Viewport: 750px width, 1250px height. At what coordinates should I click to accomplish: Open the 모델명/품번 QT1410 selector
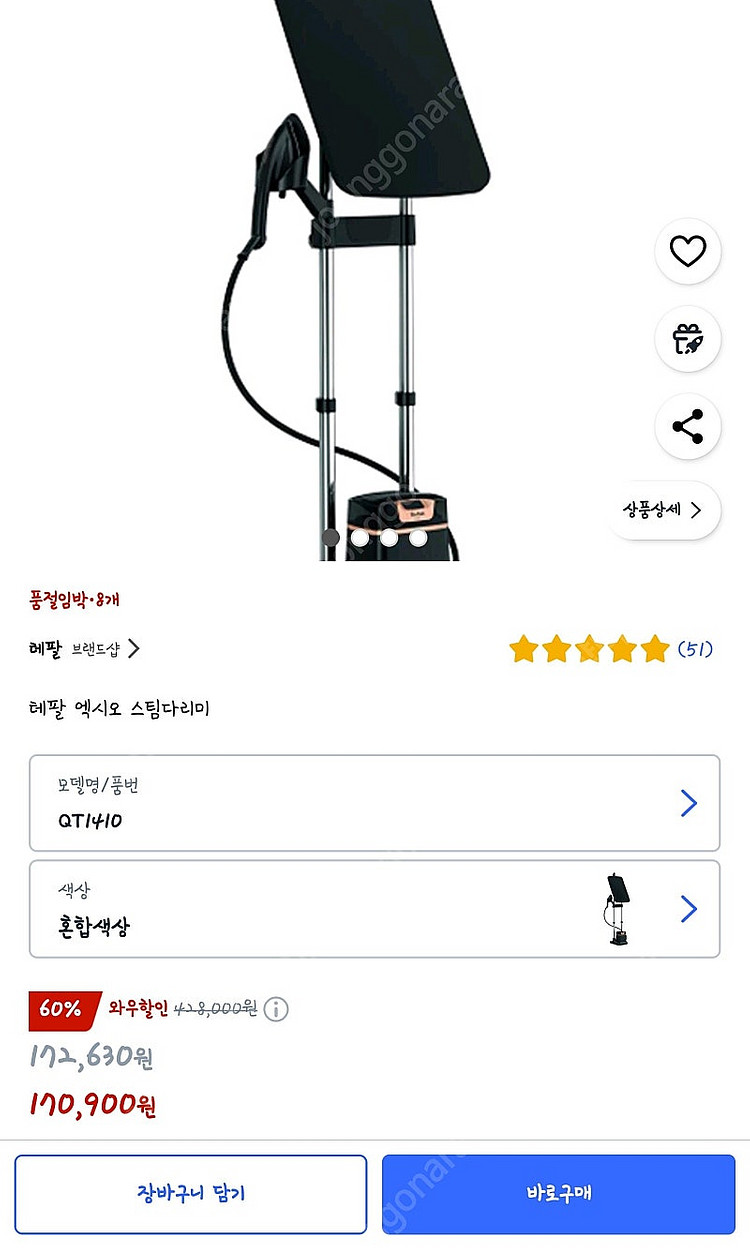(x=374, y=803)
